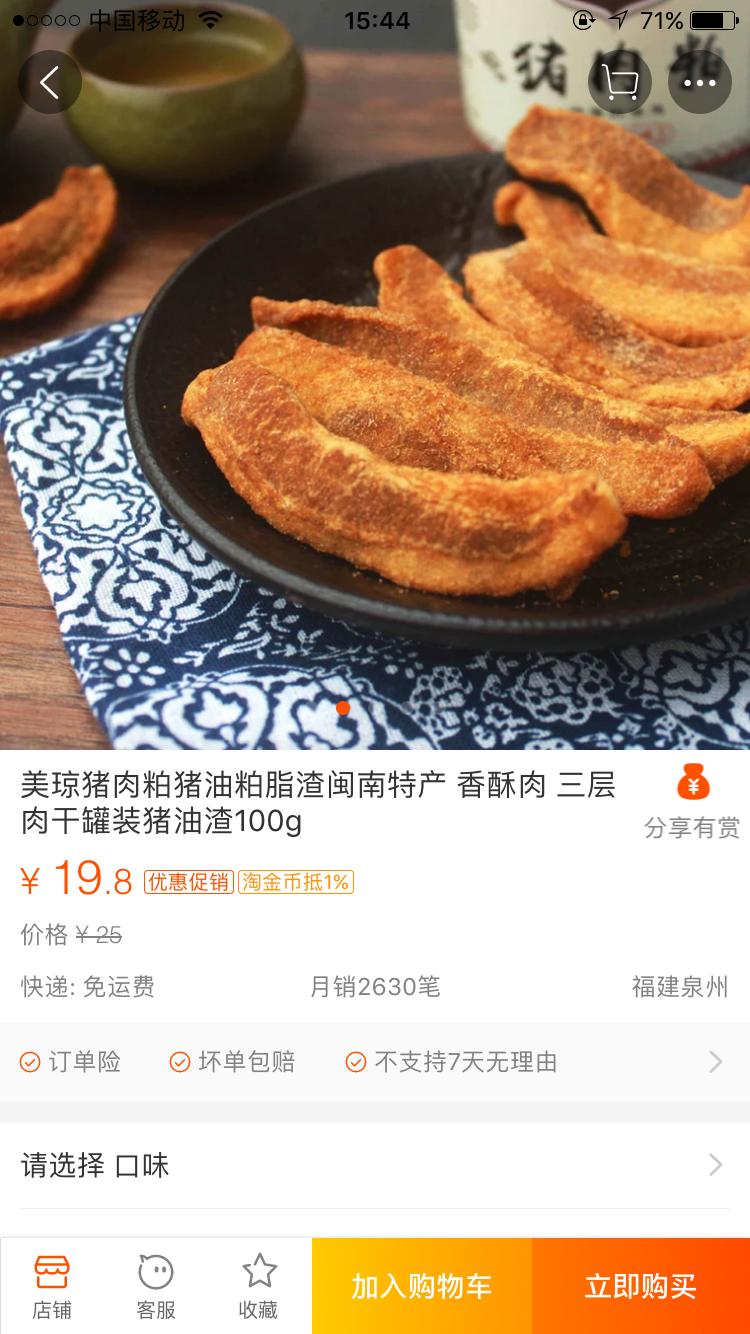
Task: Tap the 加入购物车 add to cart button
Action: tap(421, 1284)
